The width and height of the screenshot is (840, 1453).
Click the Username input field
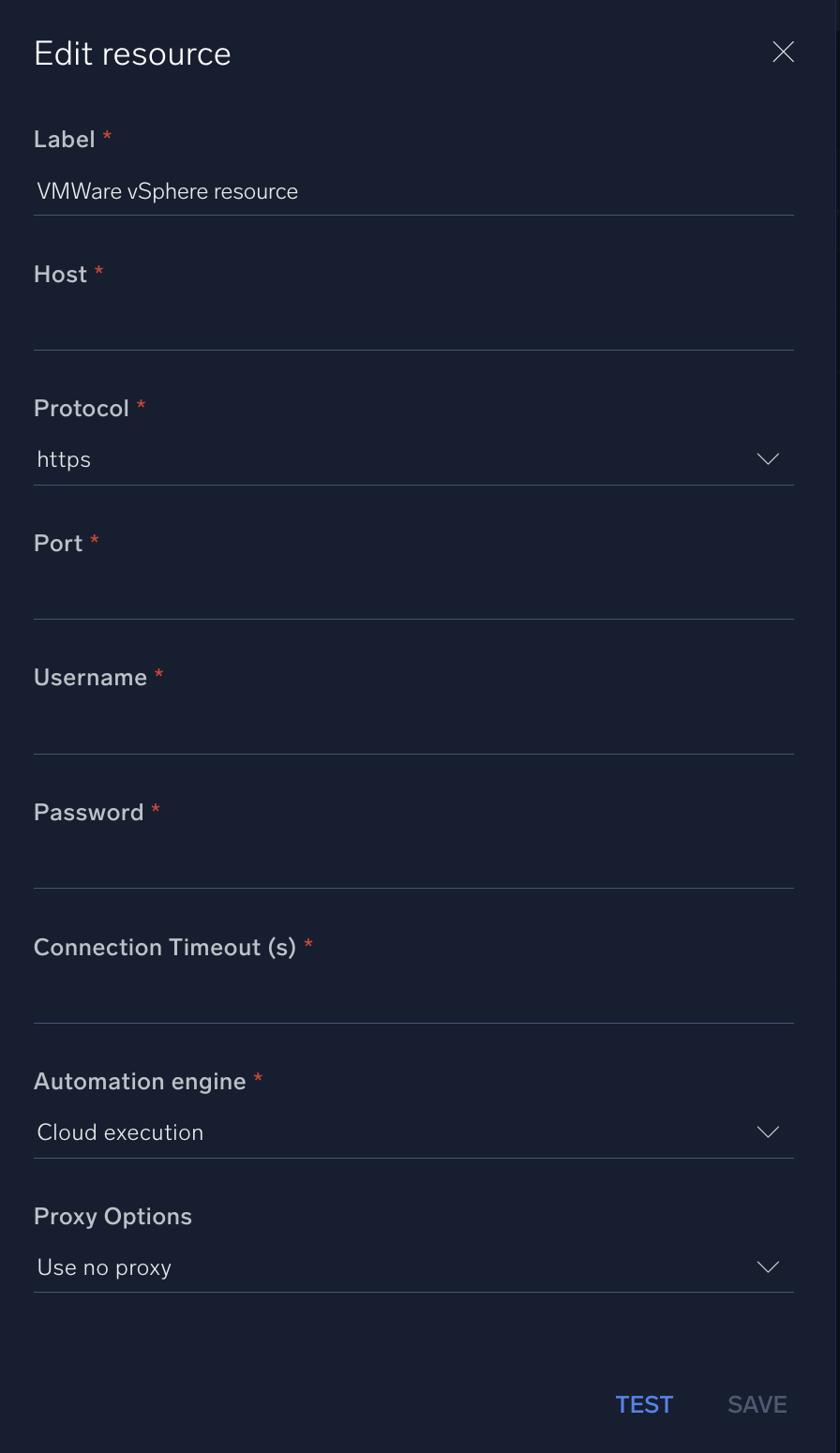click(x=412, y=730)
